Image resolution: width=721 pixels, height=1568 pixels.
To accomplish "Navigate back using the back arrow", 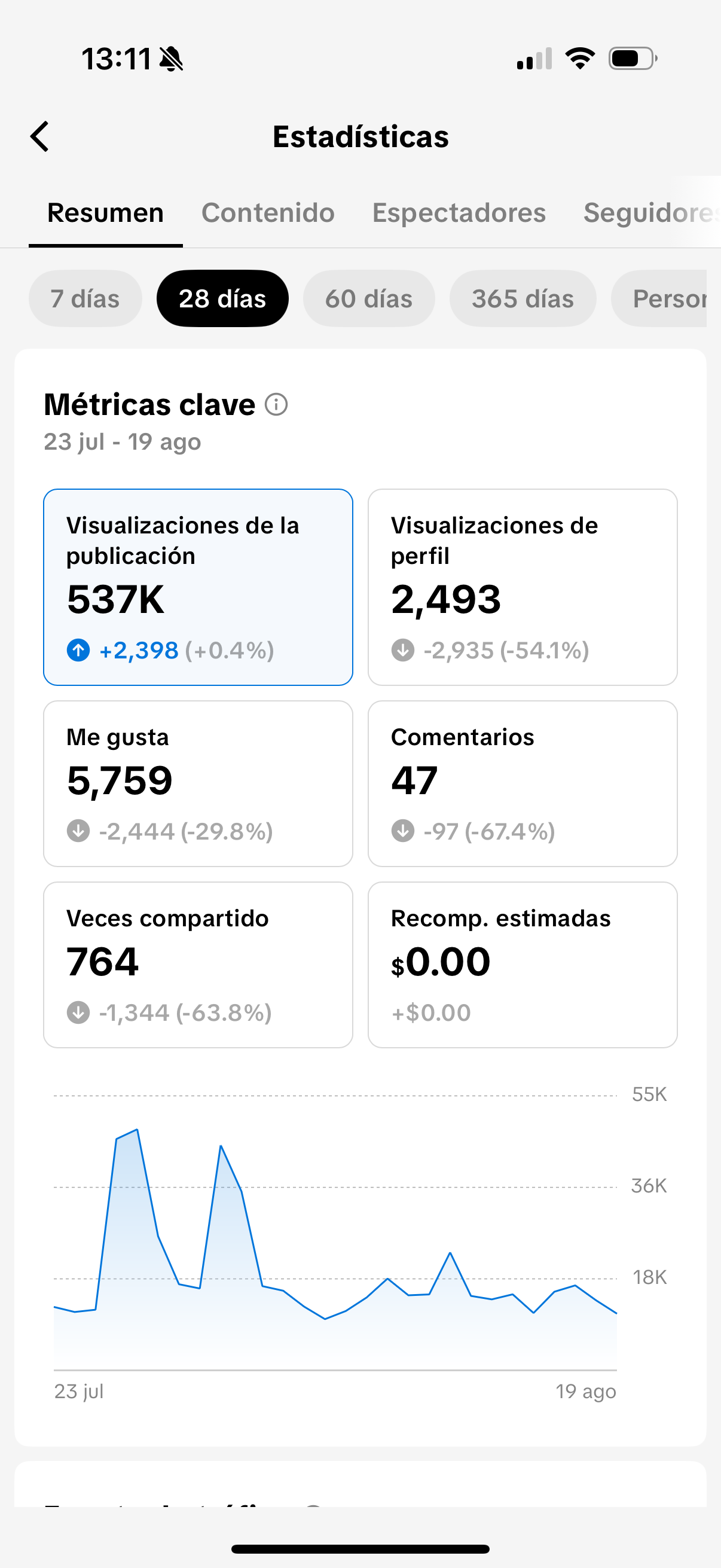I will [40, 136].
